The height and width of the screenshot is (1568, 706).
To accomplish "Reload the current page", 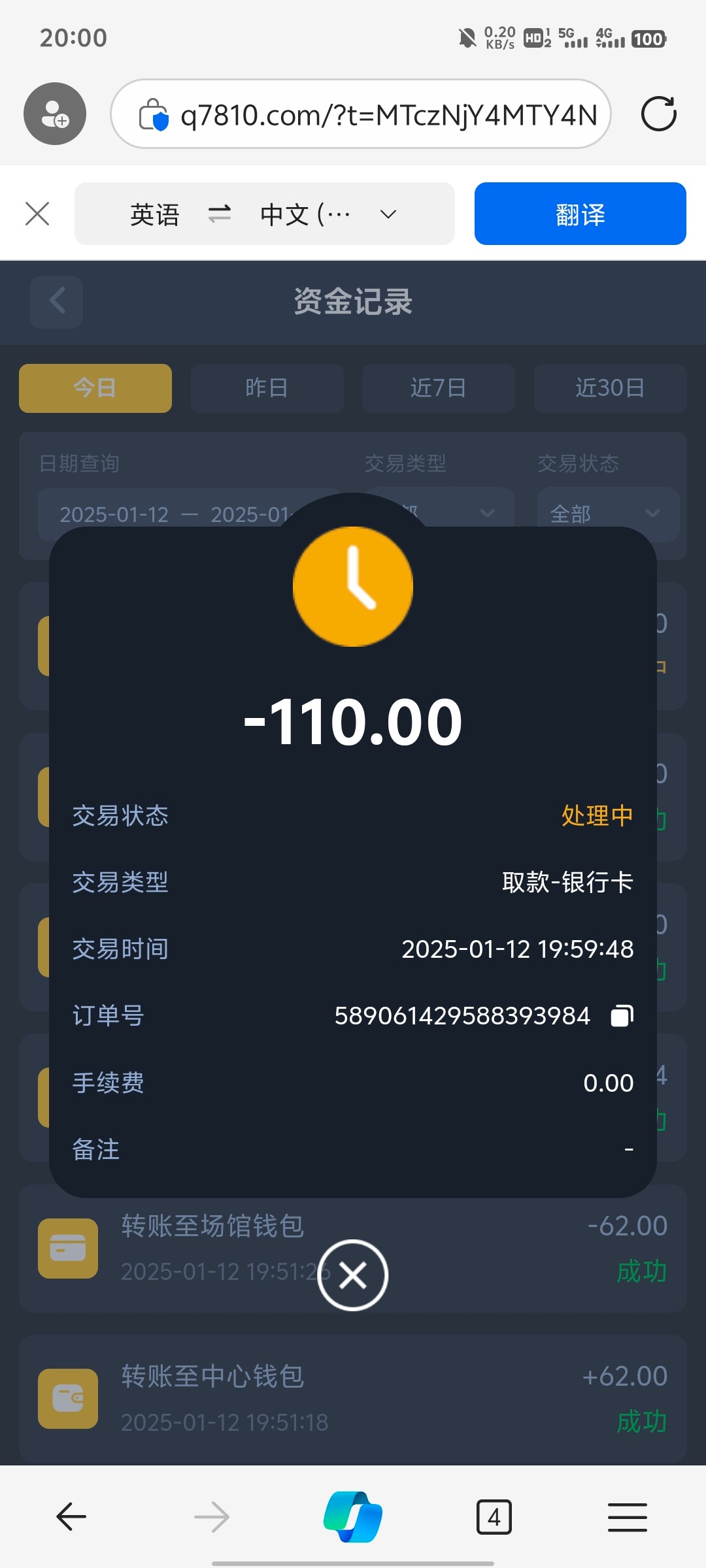I will [658, 114].
